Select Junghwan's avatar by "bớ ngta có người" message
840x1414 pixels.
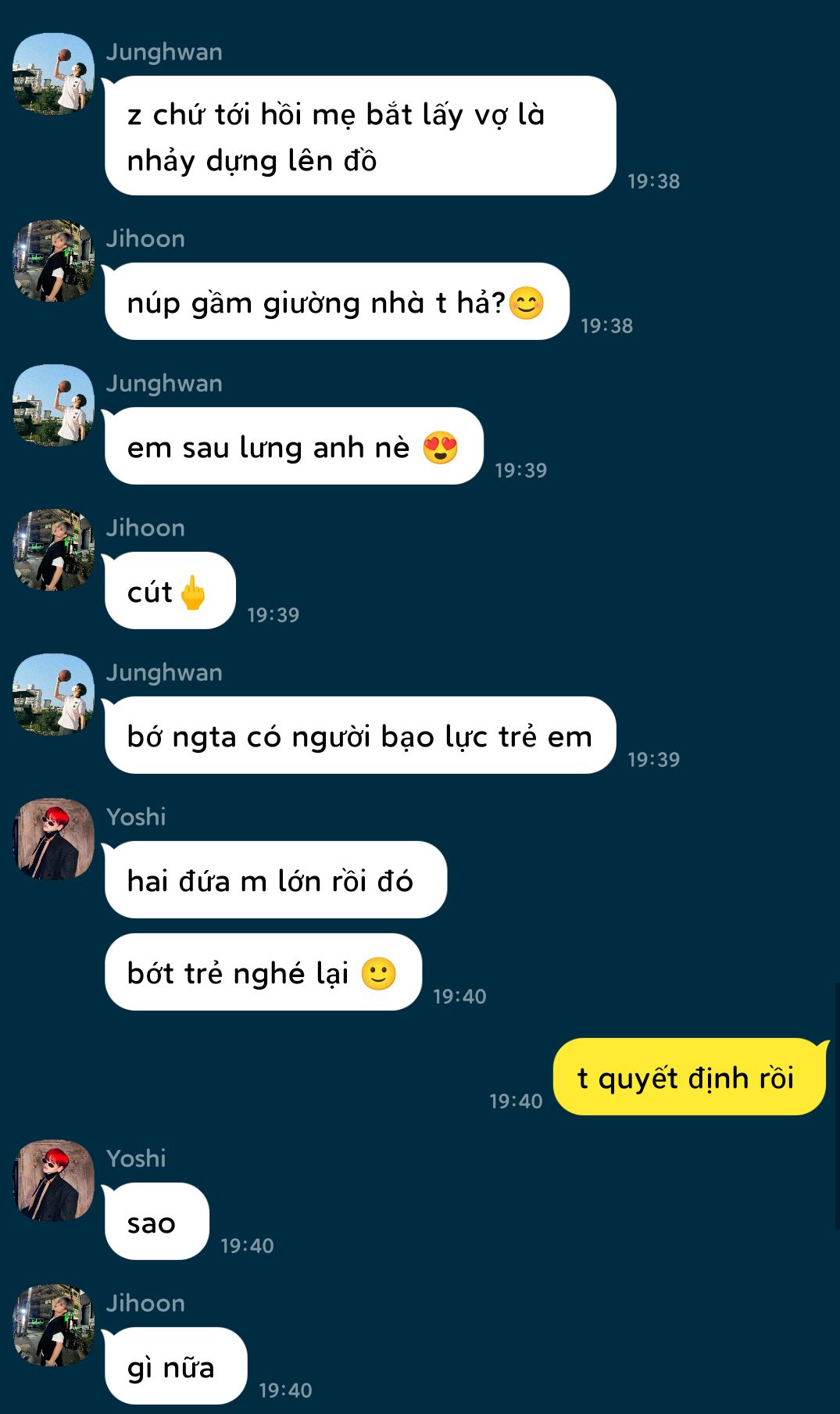point(53,694)
